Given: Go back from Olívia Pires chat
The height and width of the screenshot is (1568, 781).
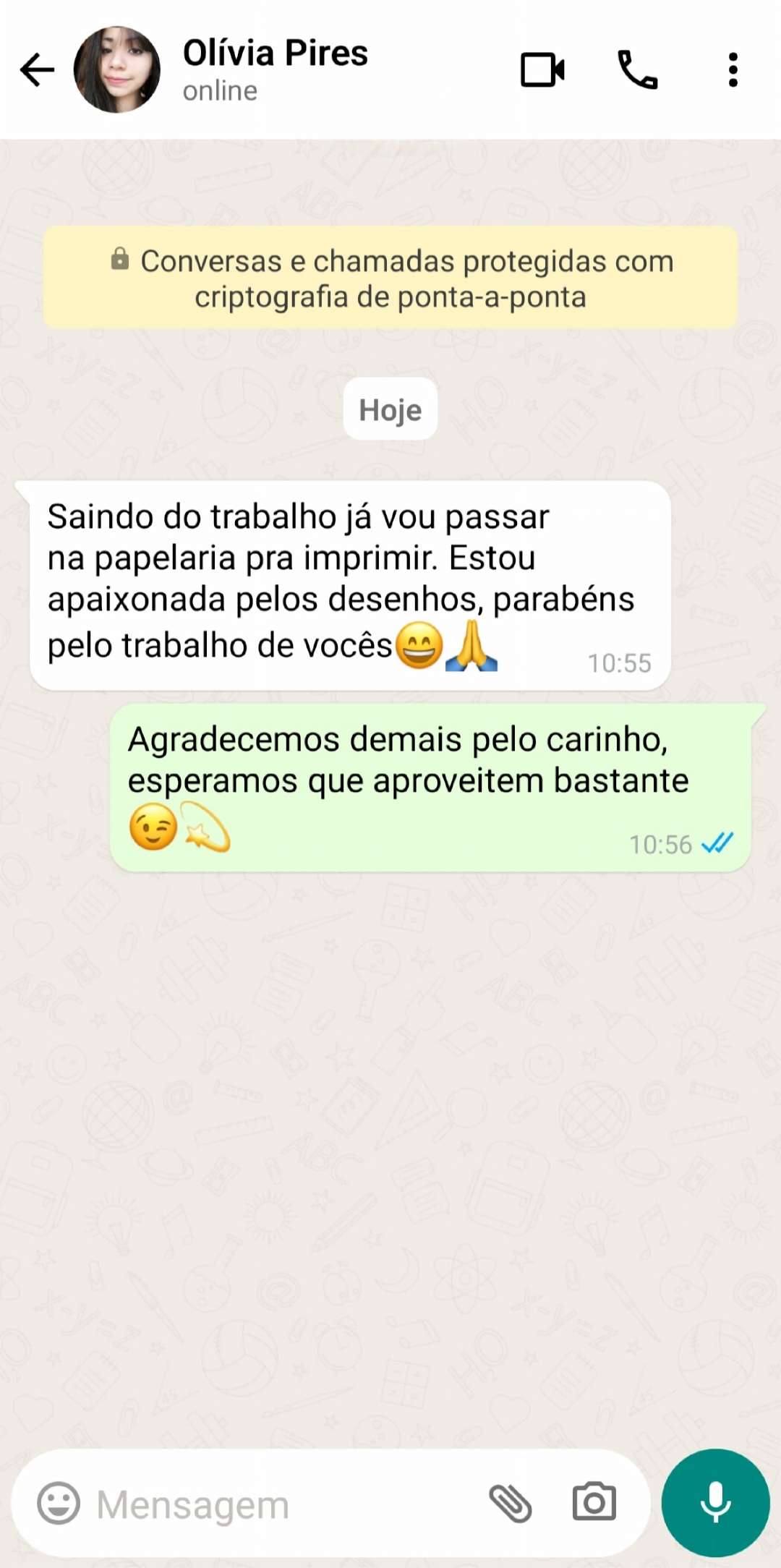Looking at the screenshot, I should coord(38,70).
